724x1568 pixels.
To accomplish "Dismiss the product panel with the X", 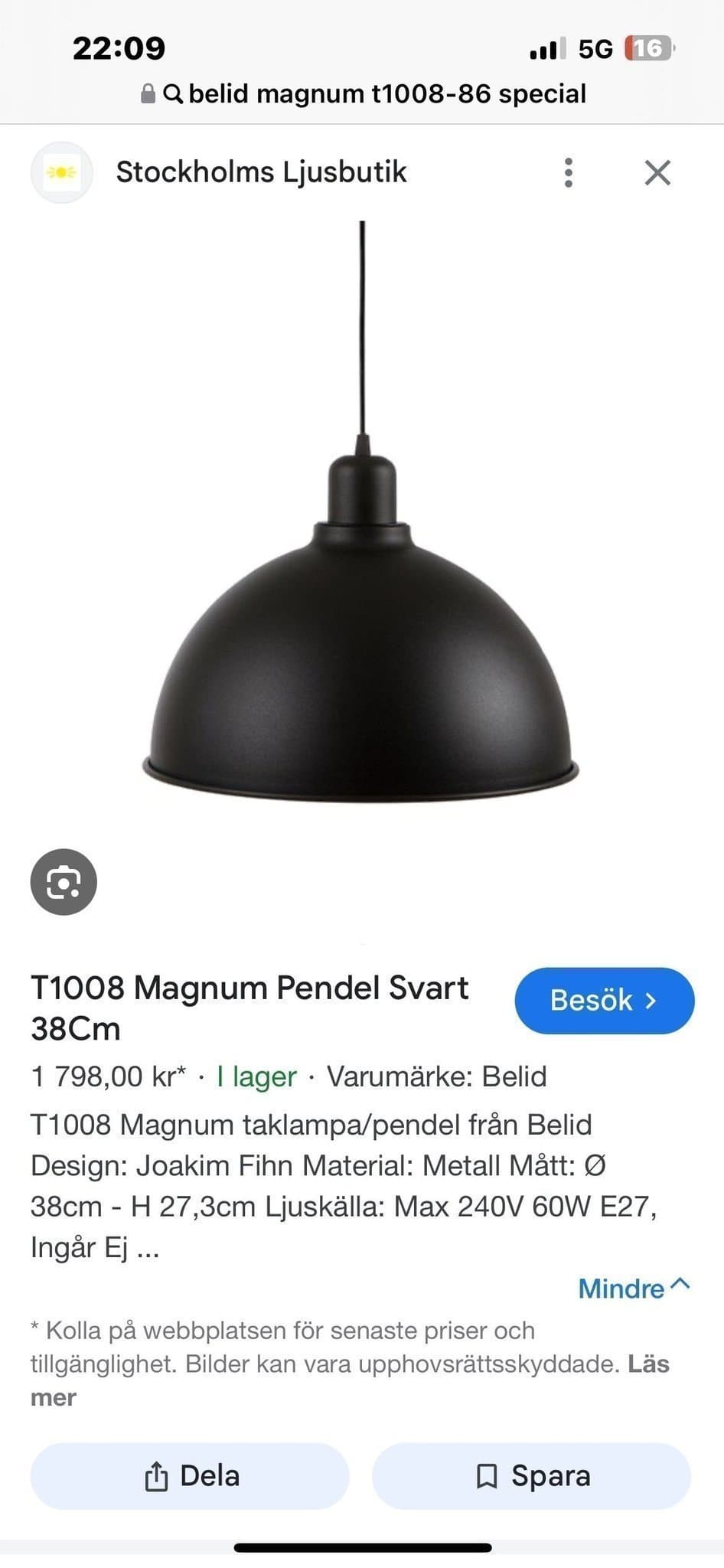I will coord(657,173).
